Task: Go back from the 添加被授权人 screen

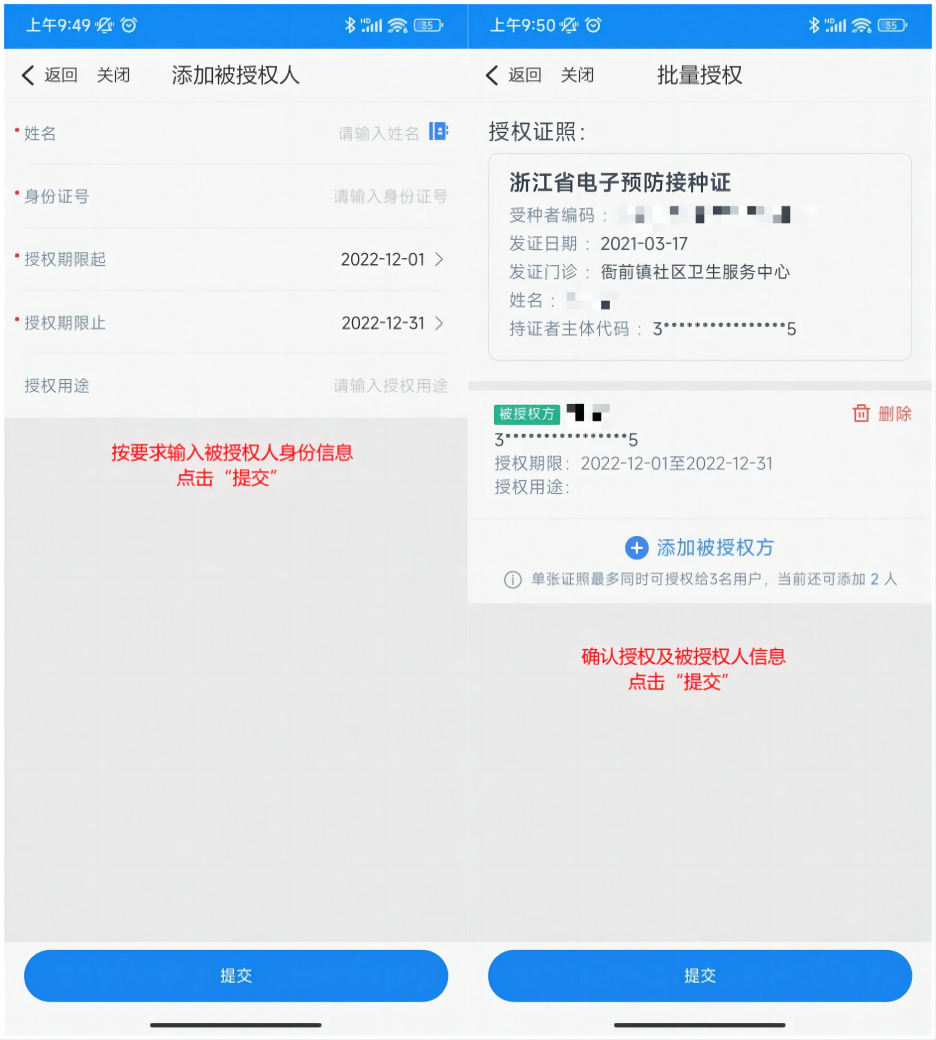Action: (50, 75)
